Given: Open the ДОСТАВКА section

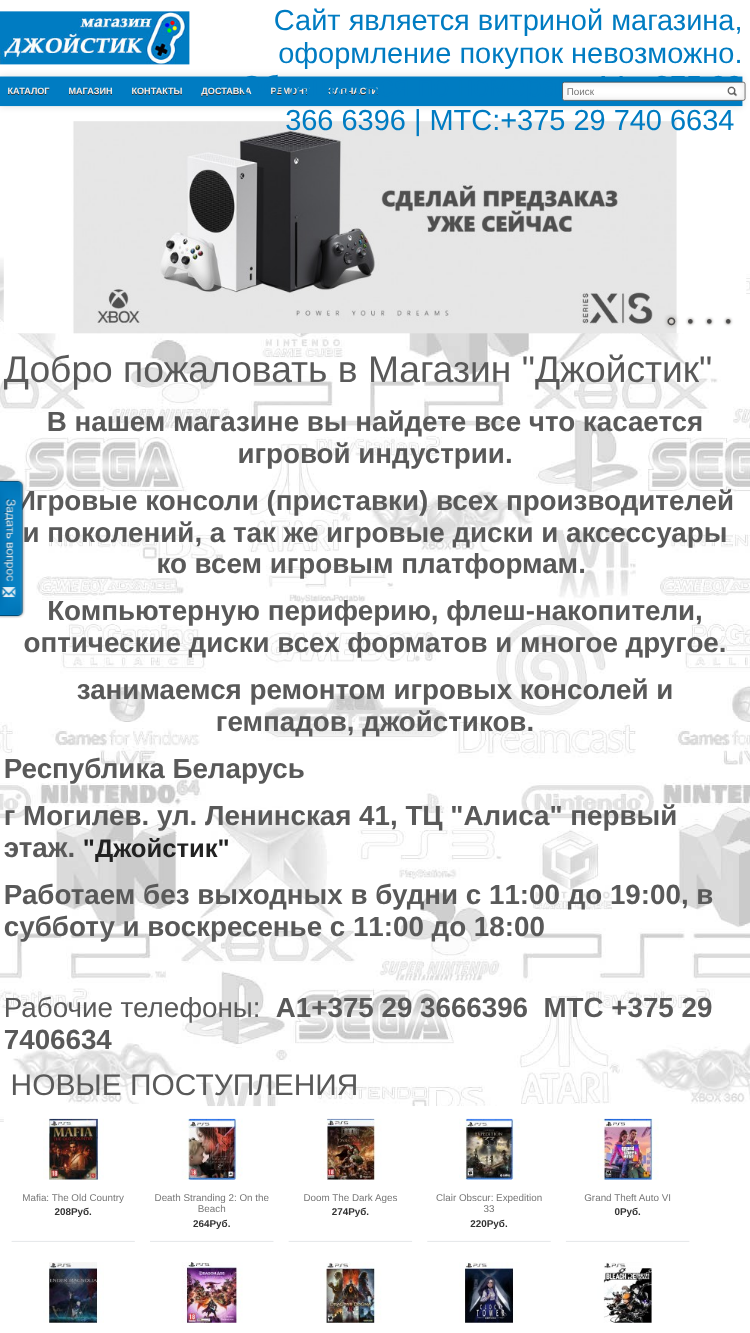Looking at the screenshot, I should click(226, 91).
